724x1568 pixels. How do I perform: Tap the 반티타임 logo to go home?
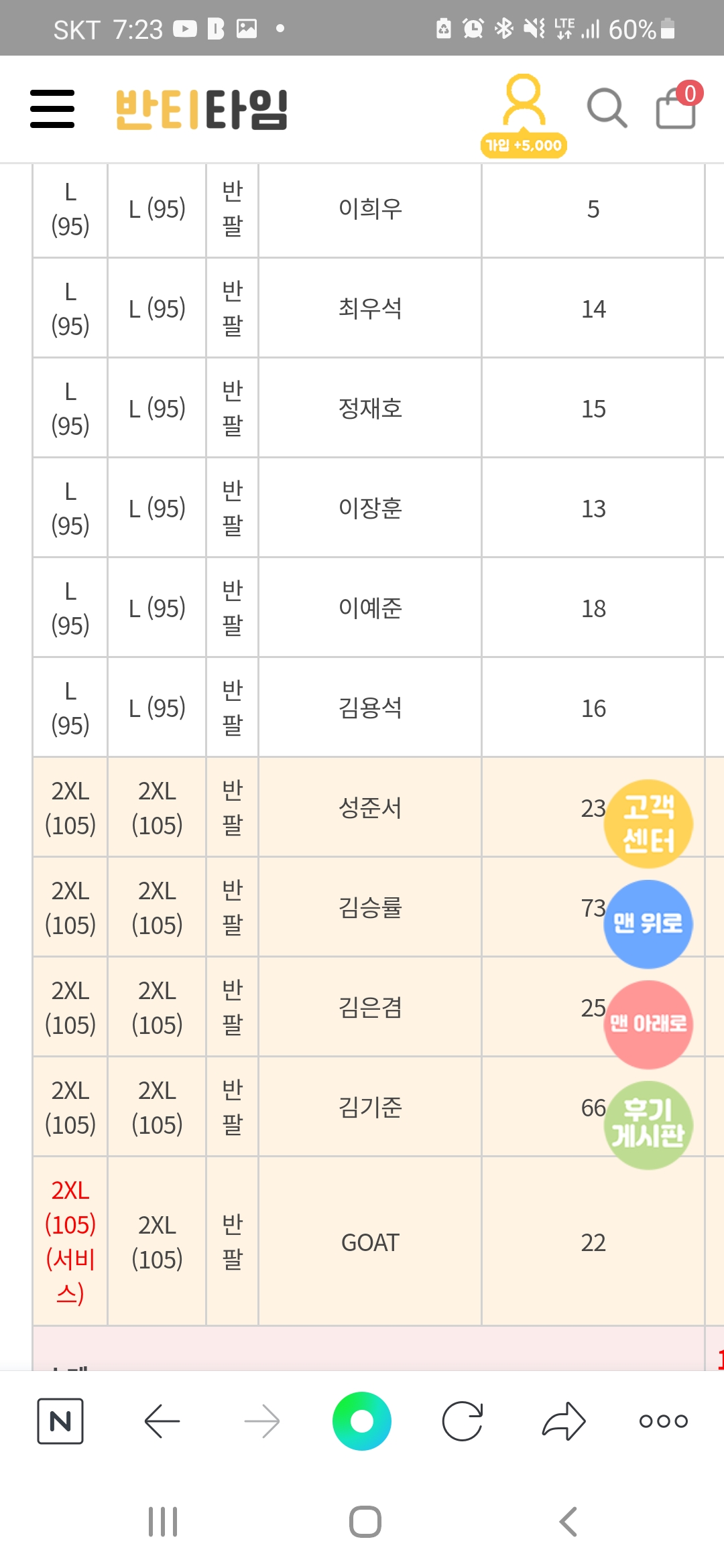click(x=201, y=109)
